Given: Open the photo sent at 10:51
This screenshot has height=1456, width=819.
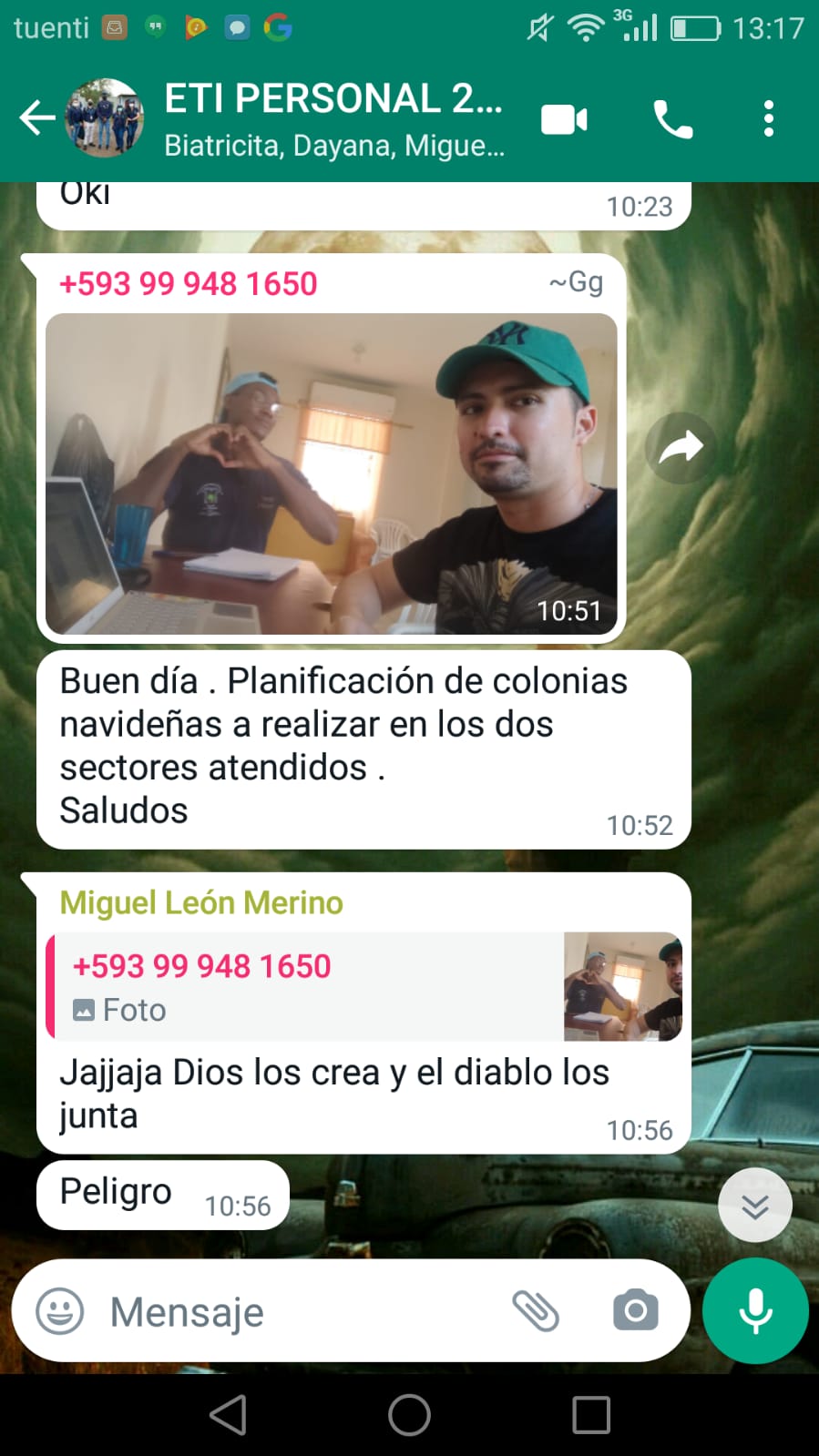Looking at the screenshot, I should tap(331, 473).
